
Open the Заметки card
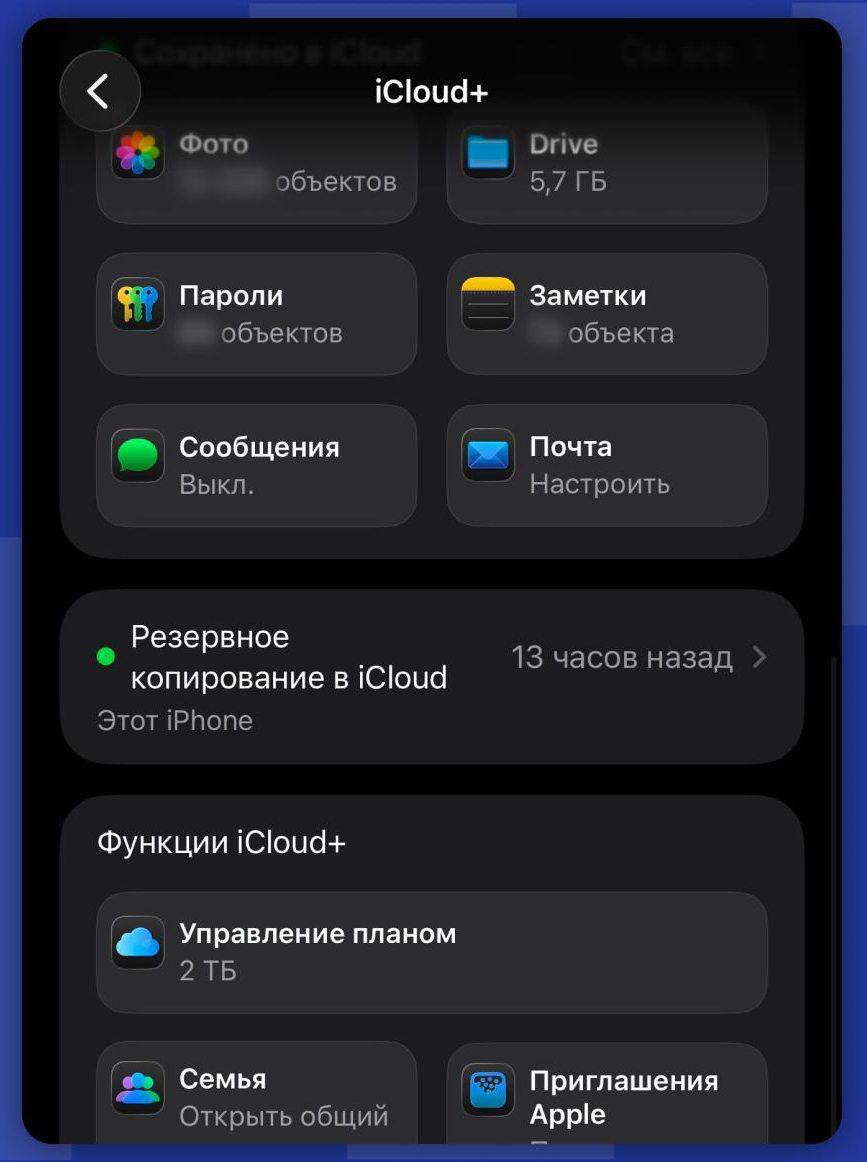tap(606, 314)
